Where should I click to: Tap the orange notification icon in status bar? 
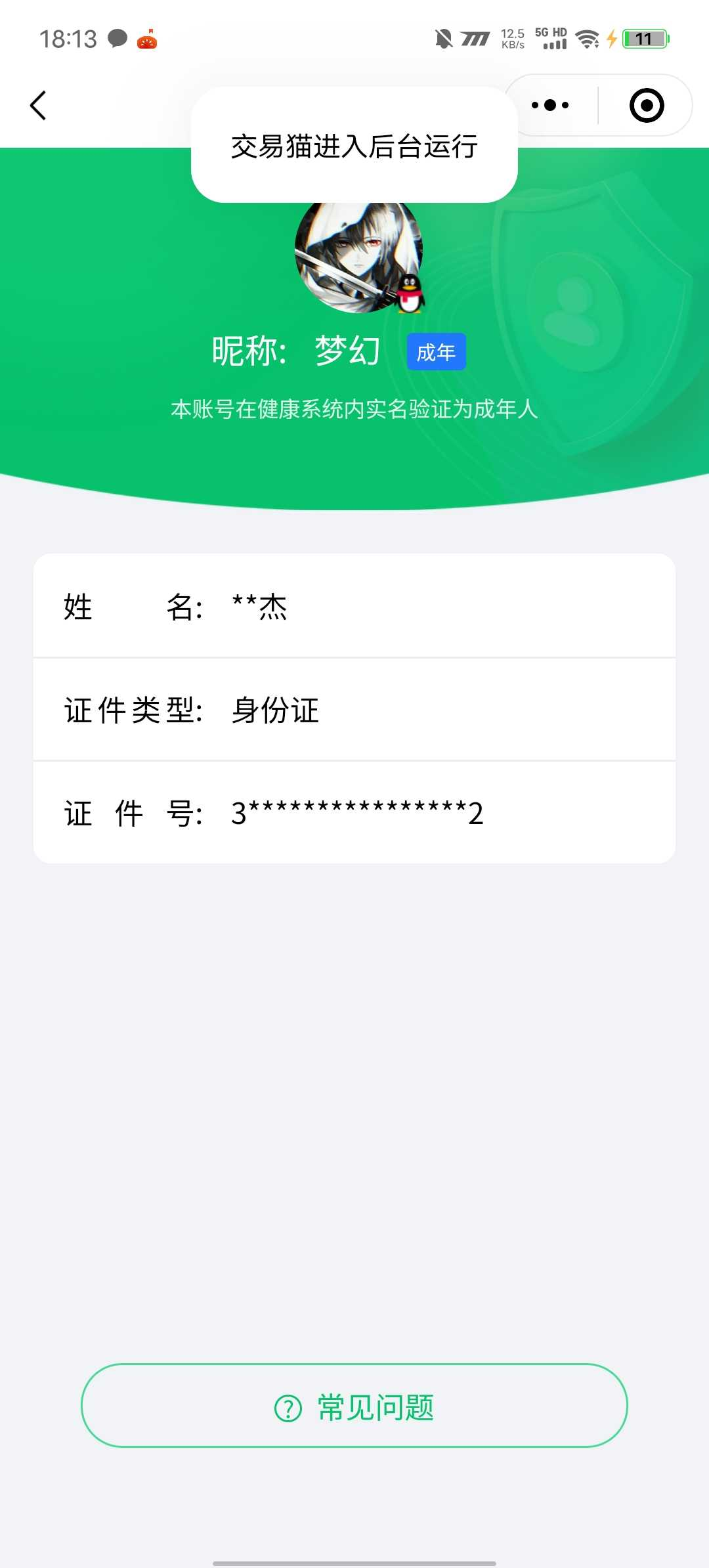[x=147, y=41]
